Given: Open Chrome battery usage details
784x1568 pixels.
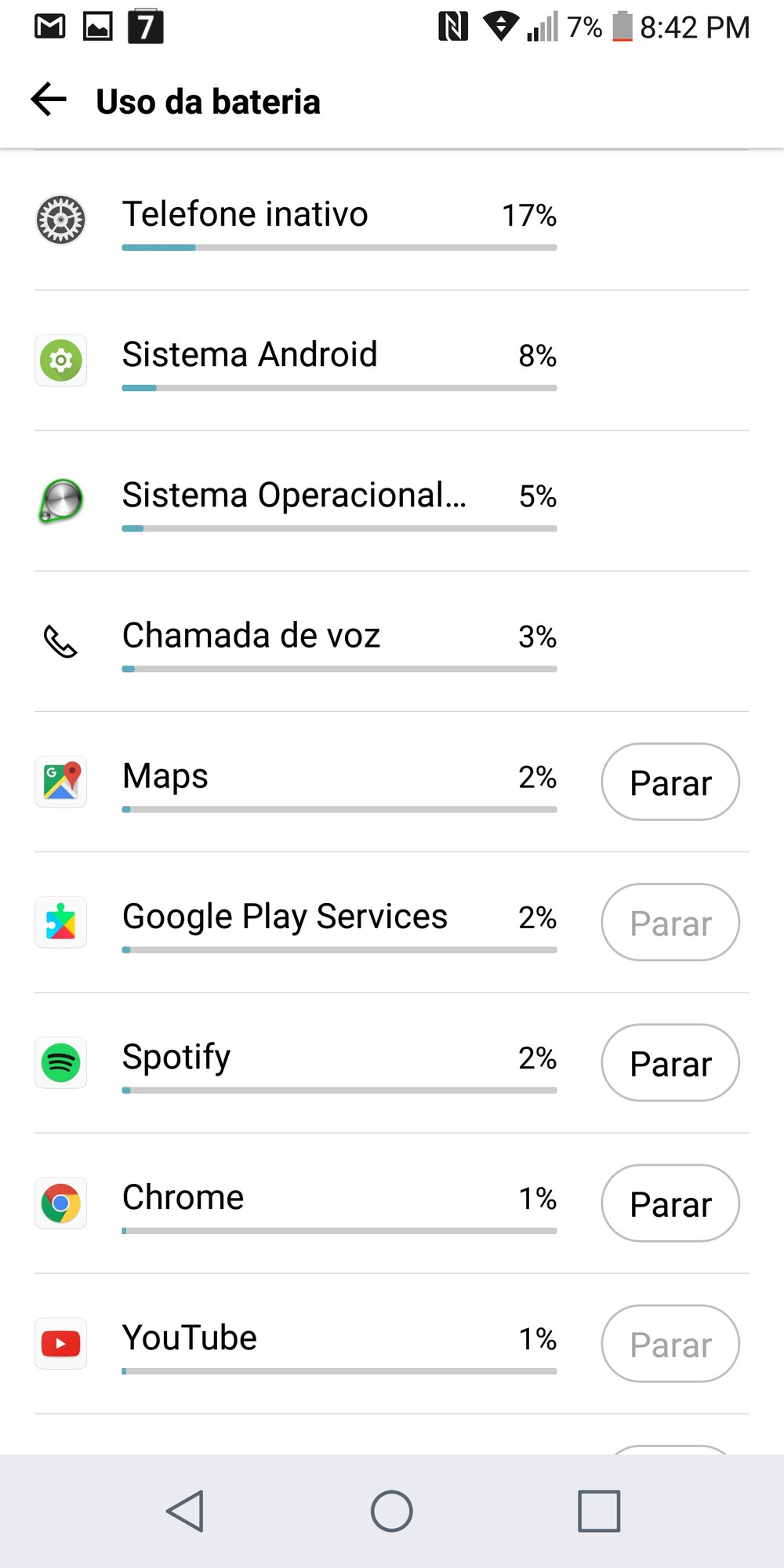Looking at the screenshot, I should tap(314, 1203).
